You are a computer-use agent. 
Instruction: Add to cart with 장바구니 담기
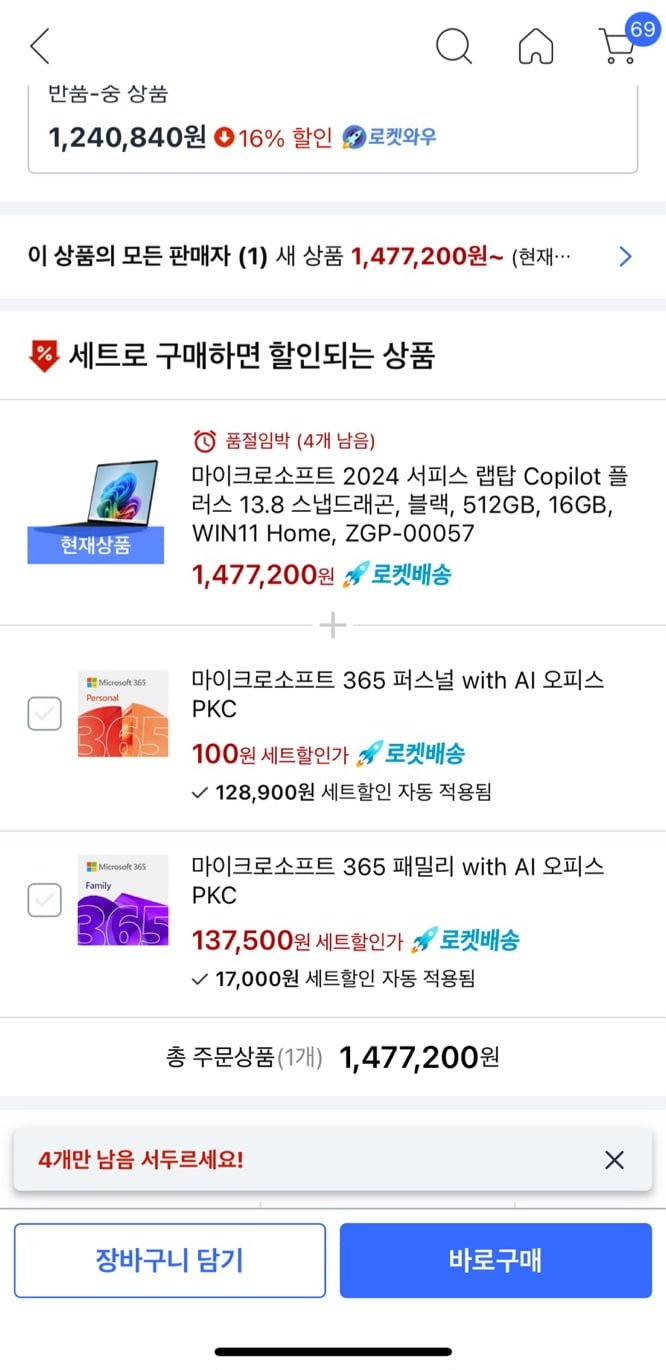click(x=170, y=1260)
